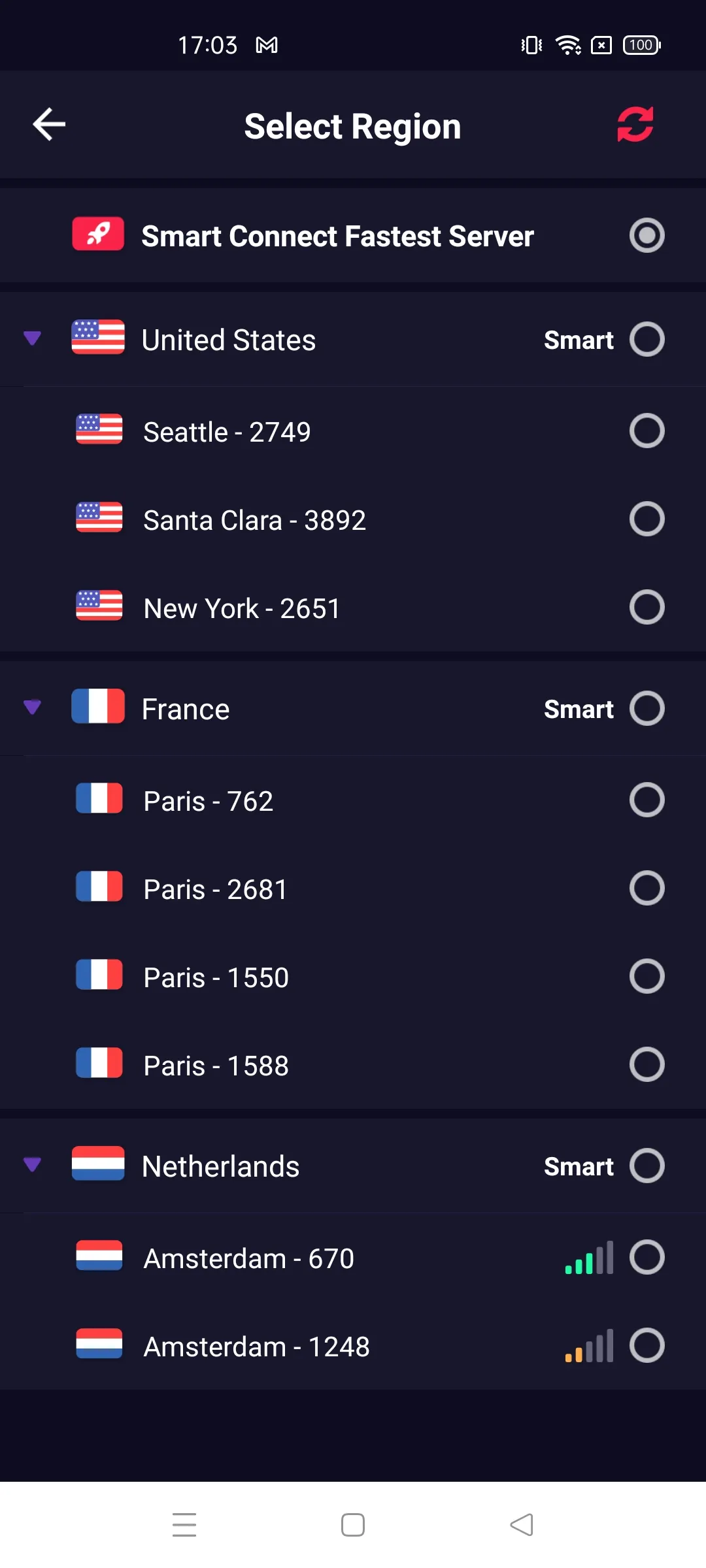Collapse the Netherlands server list
This screenshot has height=1568, width=706.
pyautogui.click(x=32, y=1166)
